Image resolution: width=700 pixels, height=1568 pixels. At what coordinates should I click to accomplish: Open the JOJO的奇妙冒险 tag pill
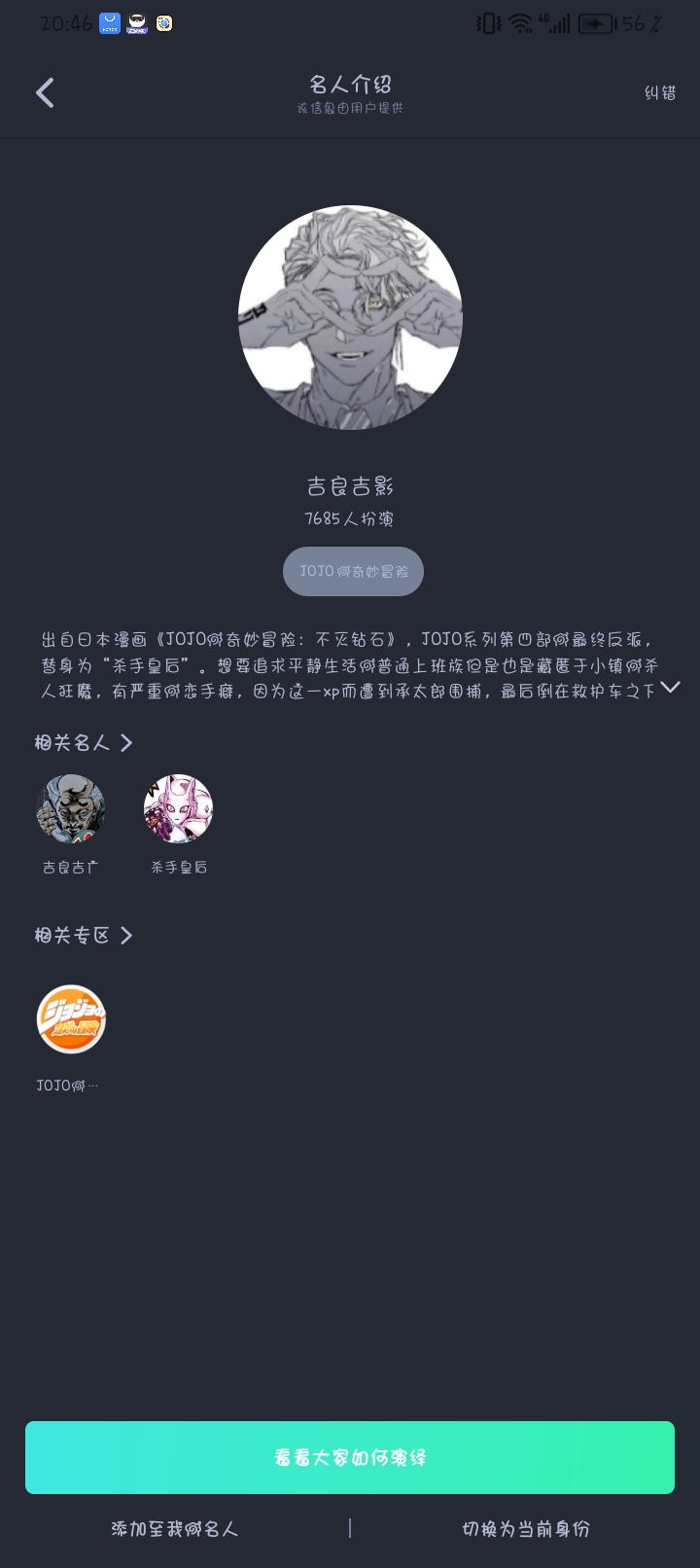(x=353, y=571)
